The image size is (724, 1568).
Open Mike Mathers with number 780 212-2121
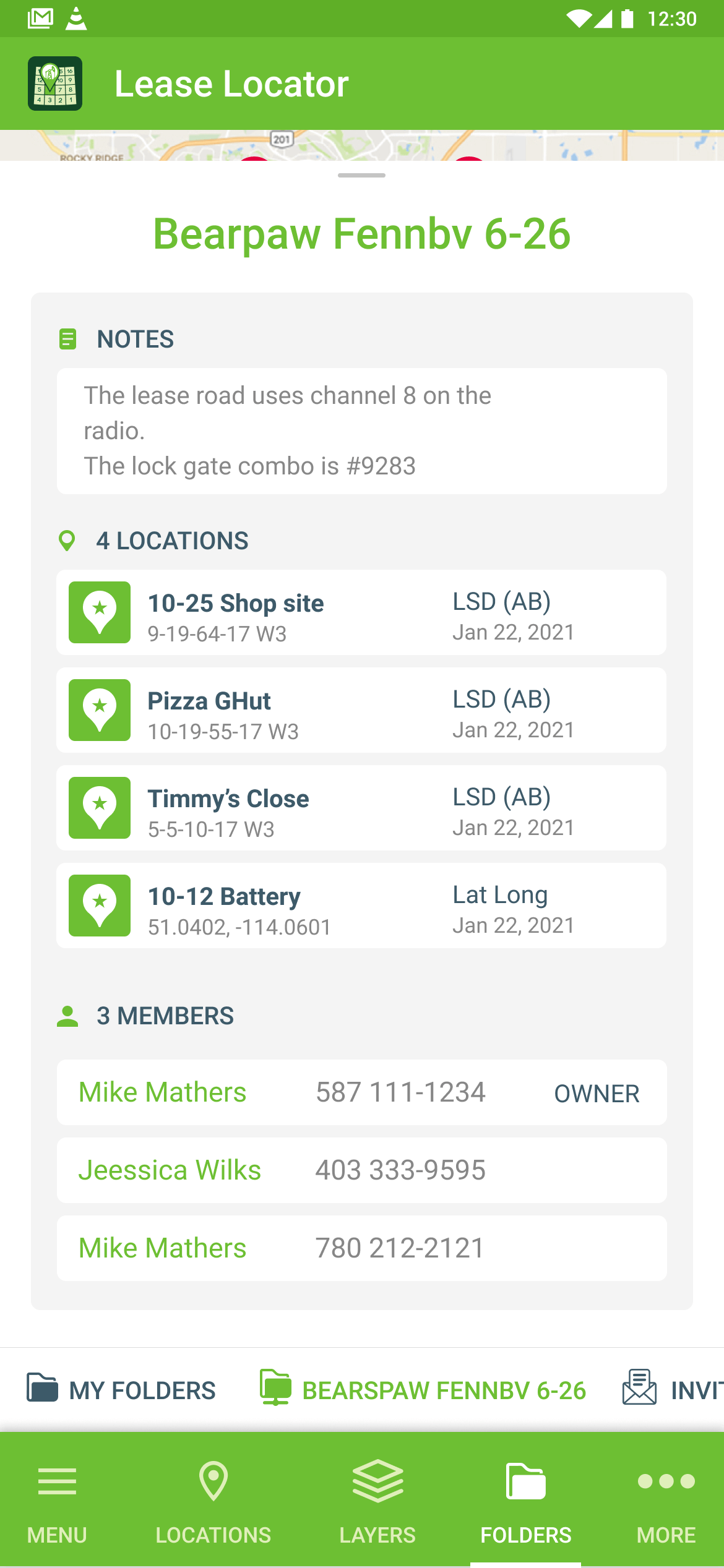[x=361, y=1248]
